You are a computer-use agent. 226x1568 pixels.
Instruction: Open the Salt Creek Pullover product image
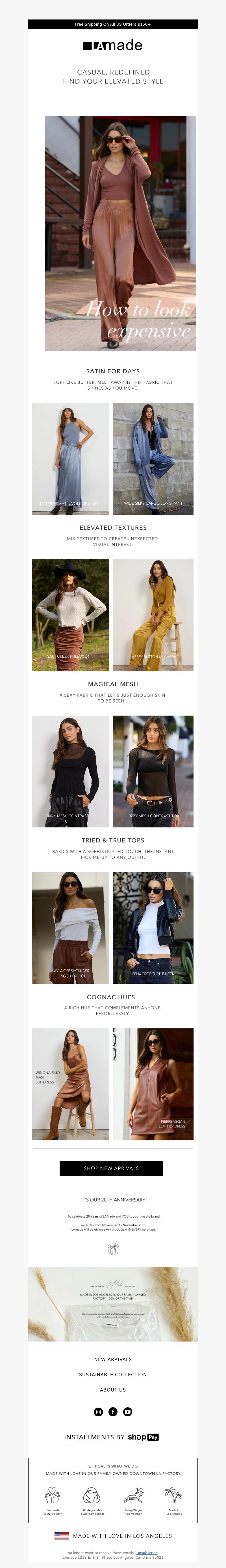70,615
